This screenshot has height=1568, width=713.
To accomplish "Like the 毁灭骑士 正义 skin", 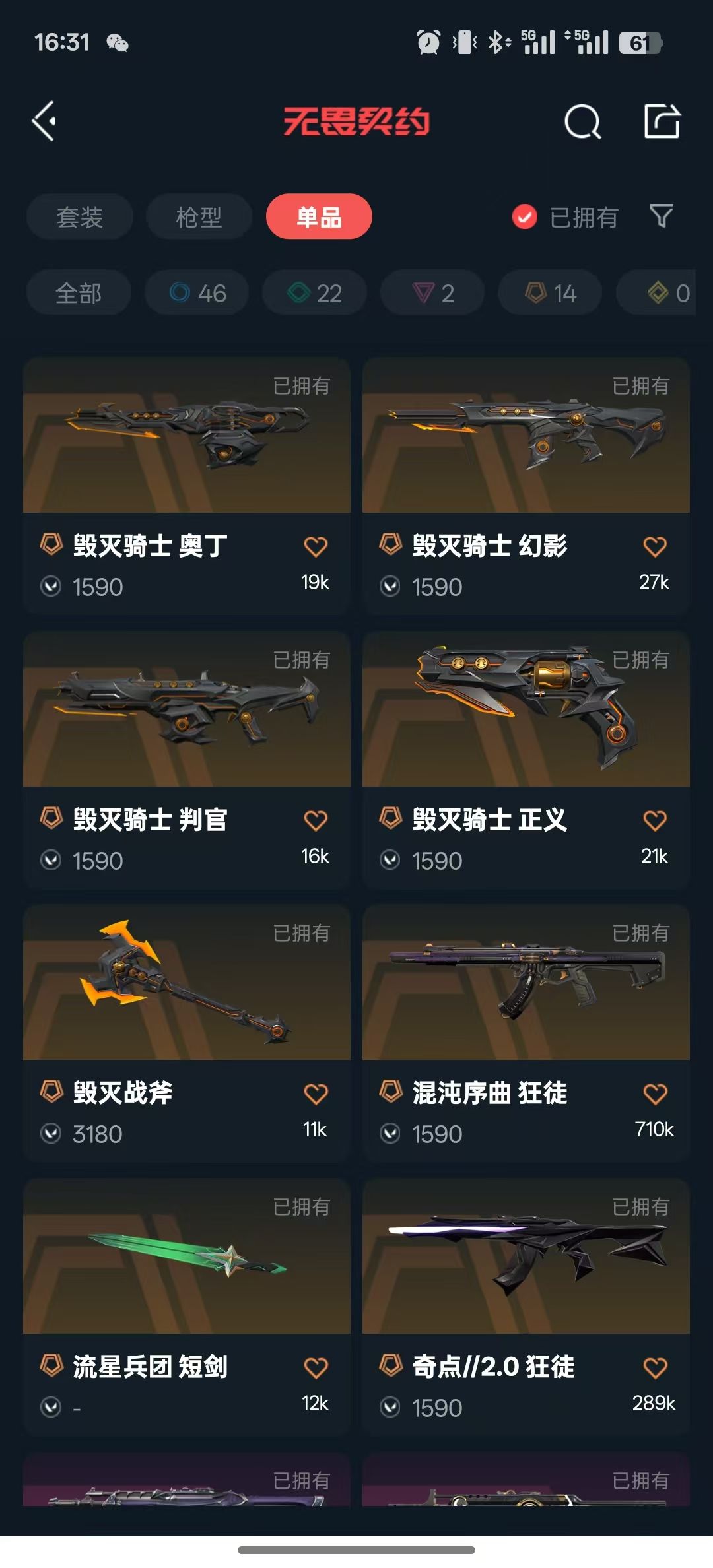I will (x=655, y=820).
